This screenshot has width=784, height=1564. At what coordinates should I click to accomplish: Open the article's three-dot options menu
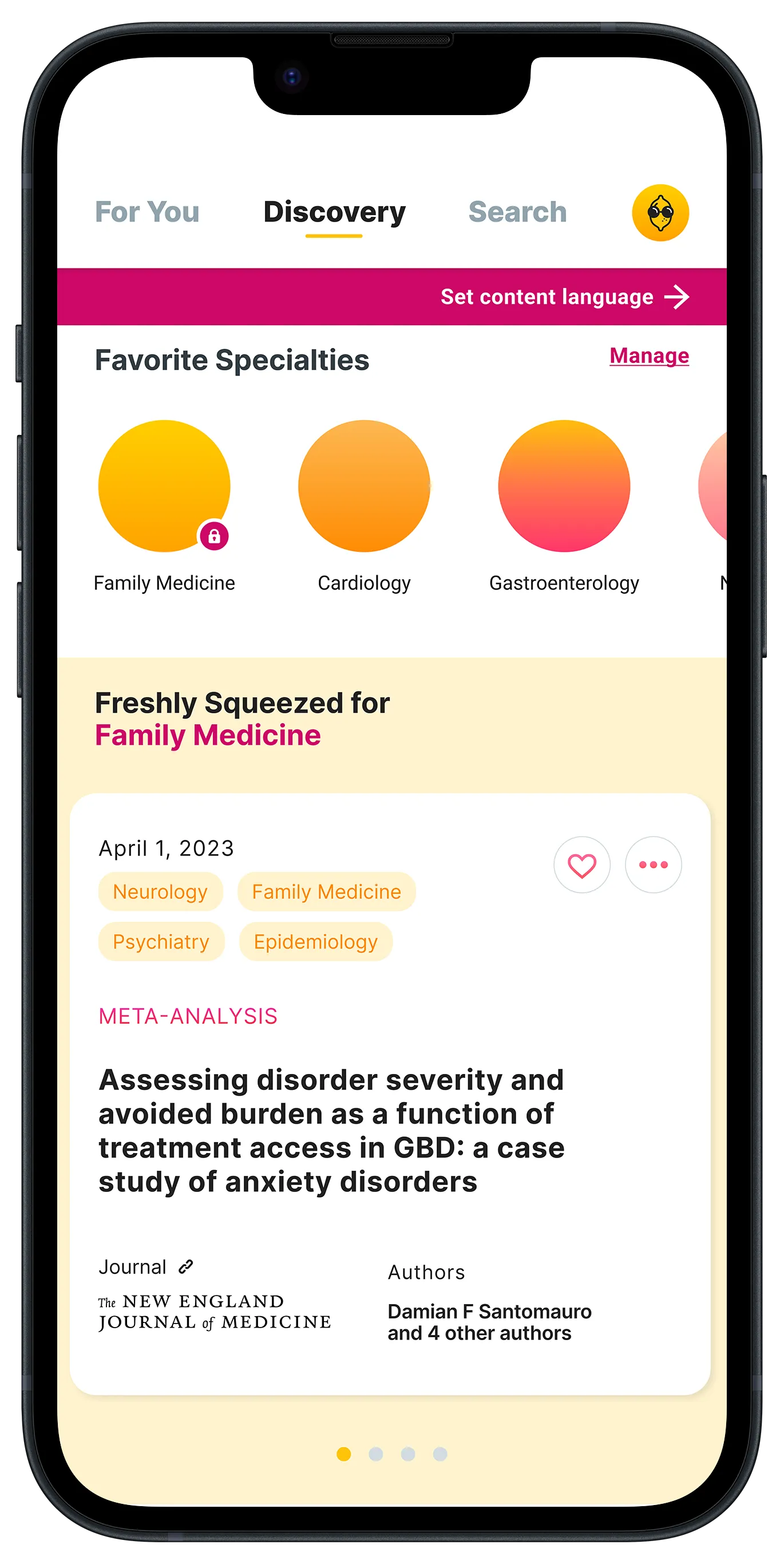click(653, 865)
